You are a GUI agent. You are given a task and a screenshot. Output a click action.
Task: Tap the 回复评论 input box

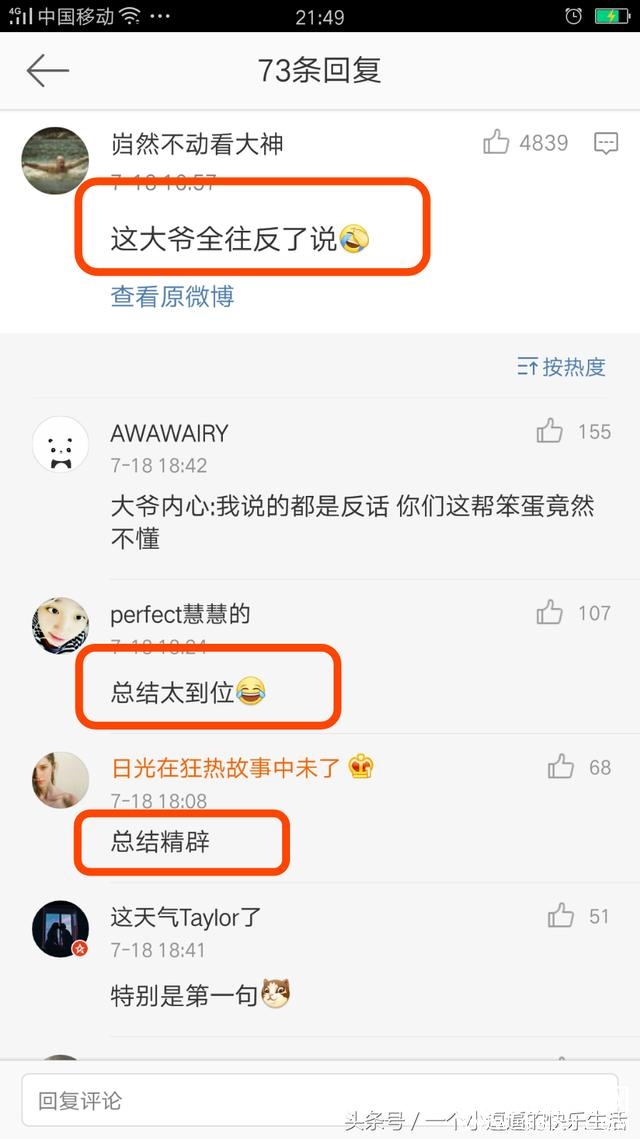click(x=320, y=1101)
